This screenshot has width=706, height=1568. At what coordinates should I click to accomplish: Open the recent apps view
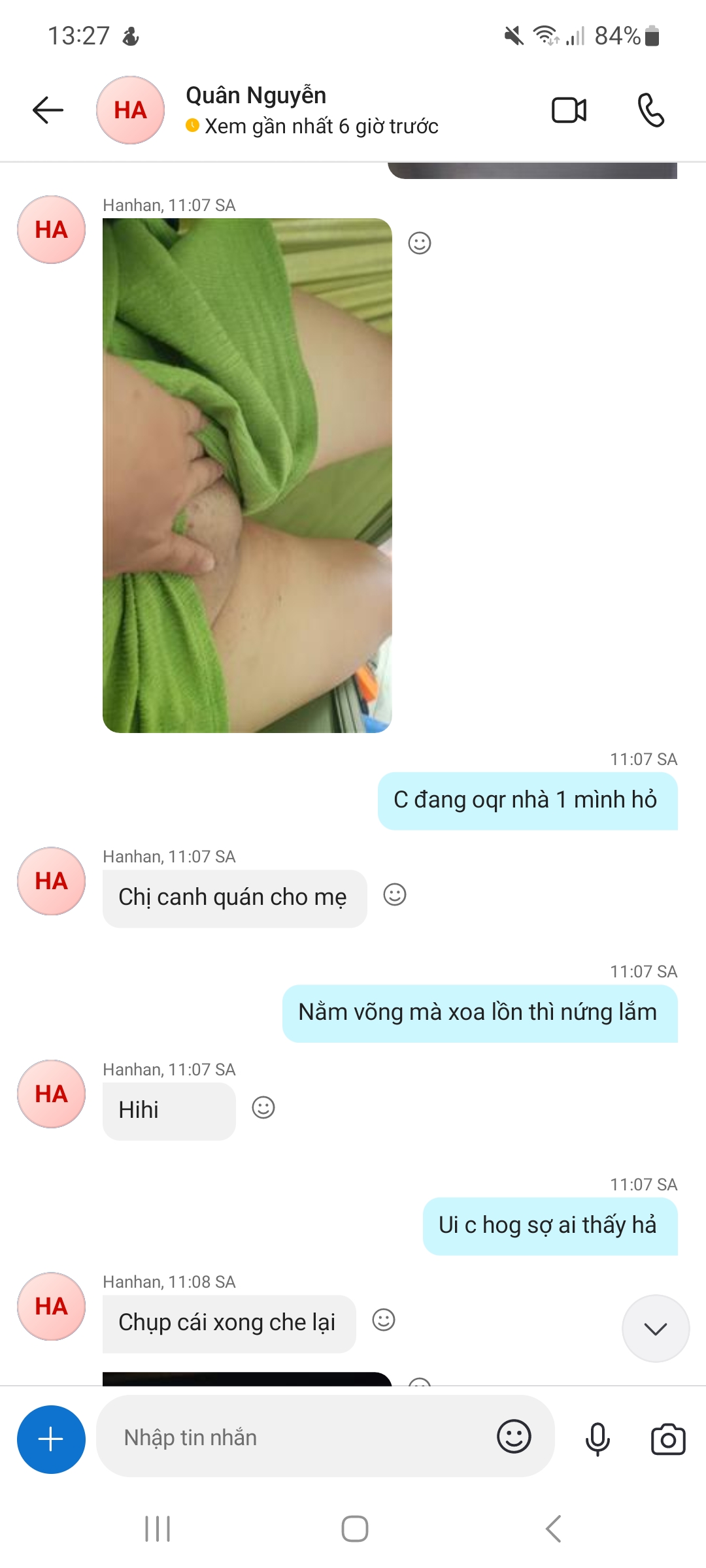[158, 1529]
